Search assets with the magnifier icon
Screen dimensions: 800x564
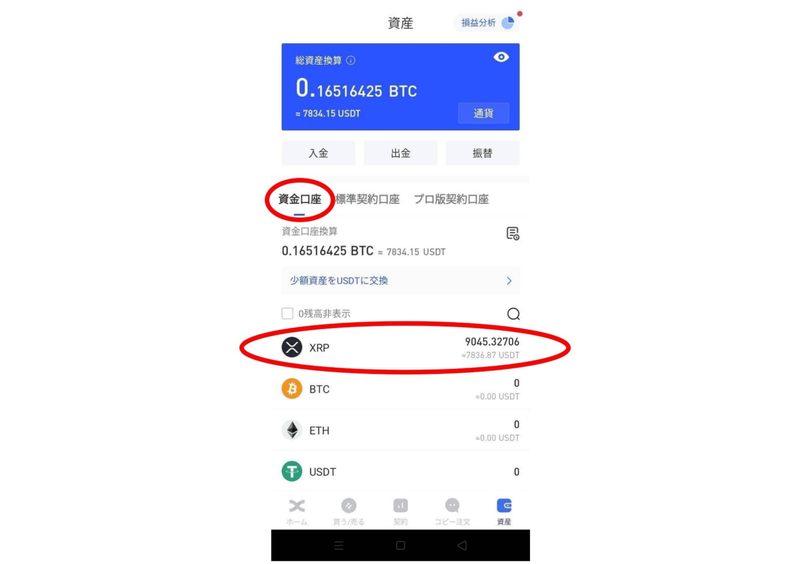pyautogui.click(x=513, y=314)
